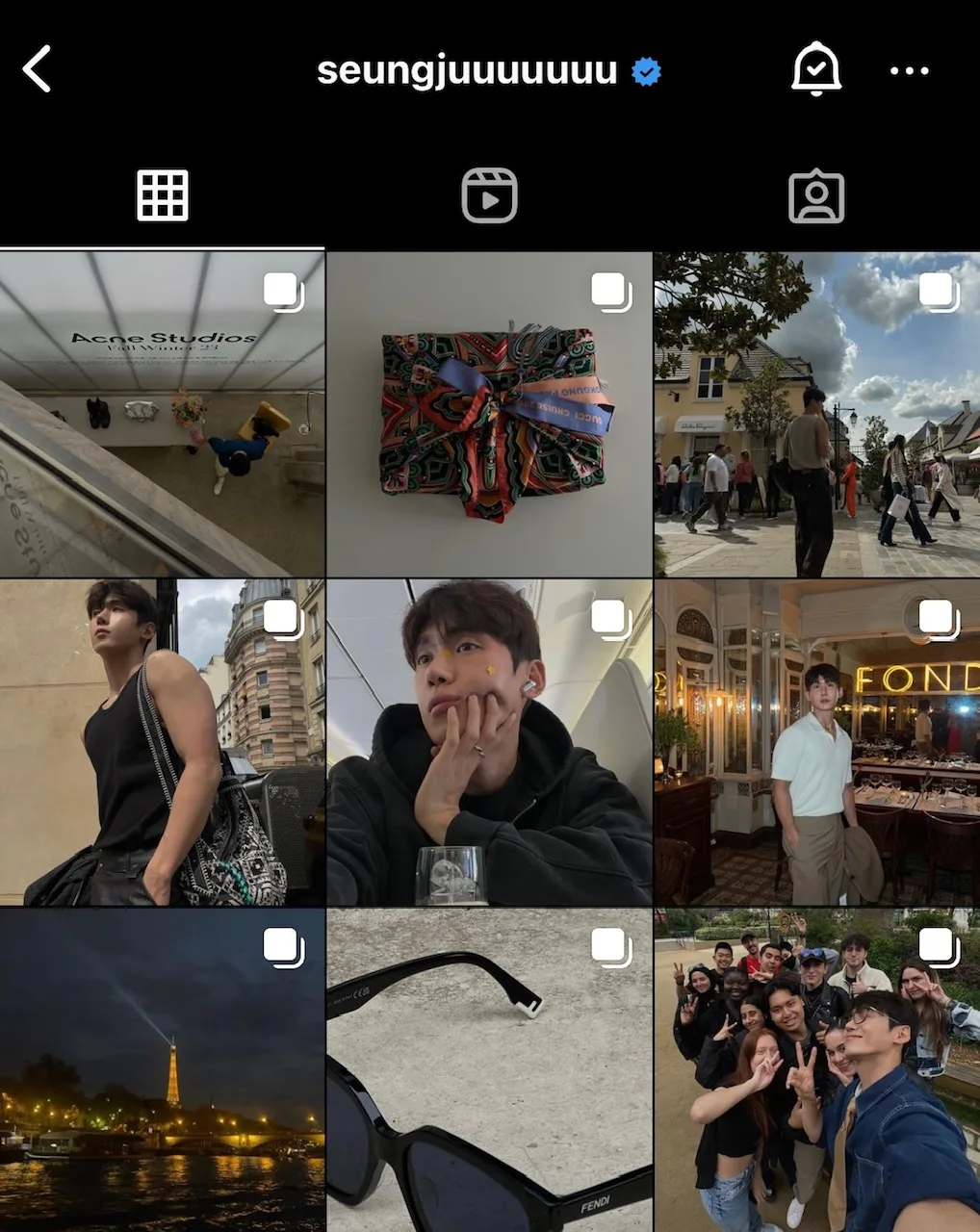Go back using the arrow icon
Screen dimensions: 980x1232
point(37,70)
